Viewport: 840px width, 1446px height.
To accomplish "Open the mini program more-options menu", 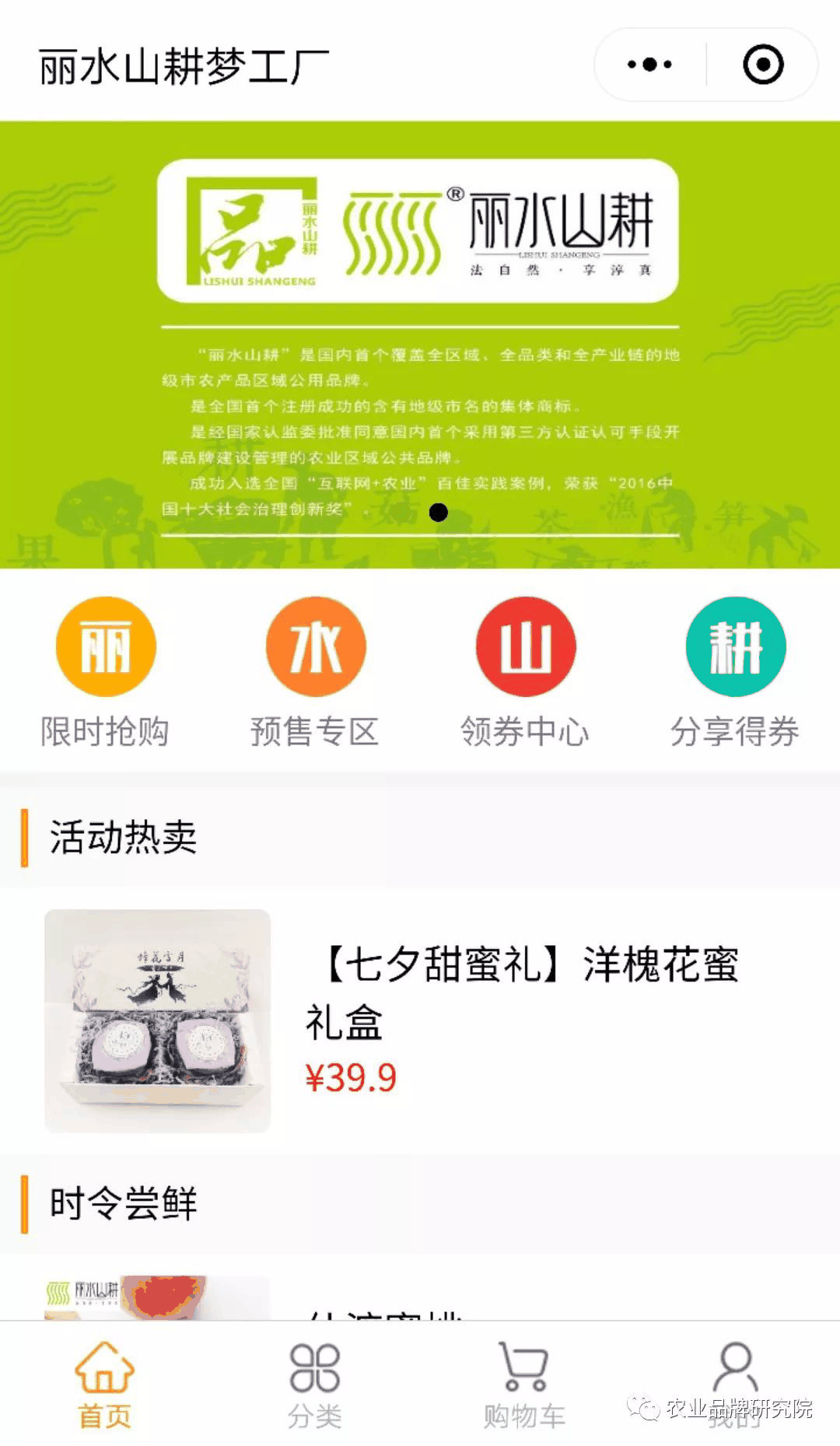I will 650,65.
